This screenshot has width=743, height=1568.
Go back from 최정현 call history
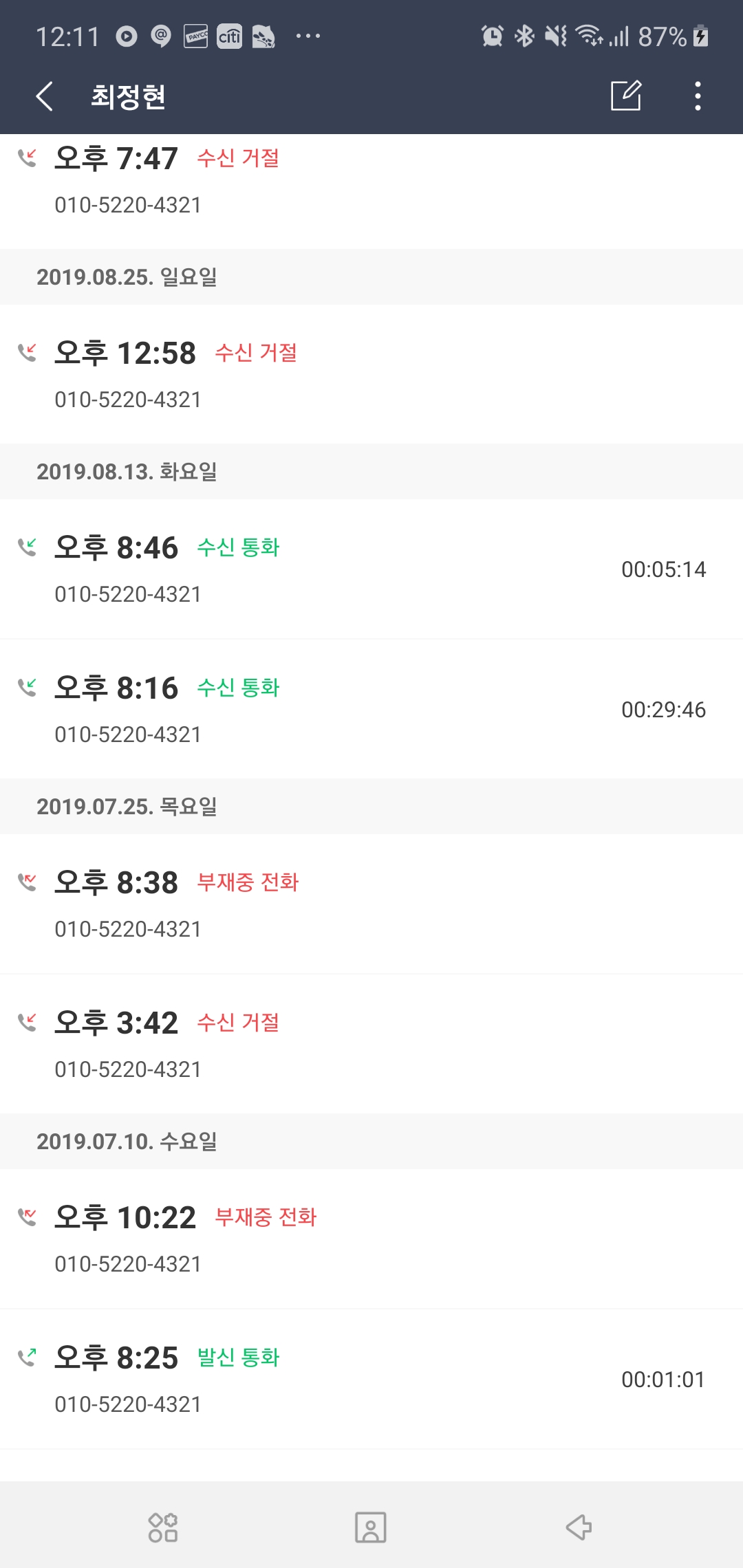[x=45, y=96]
